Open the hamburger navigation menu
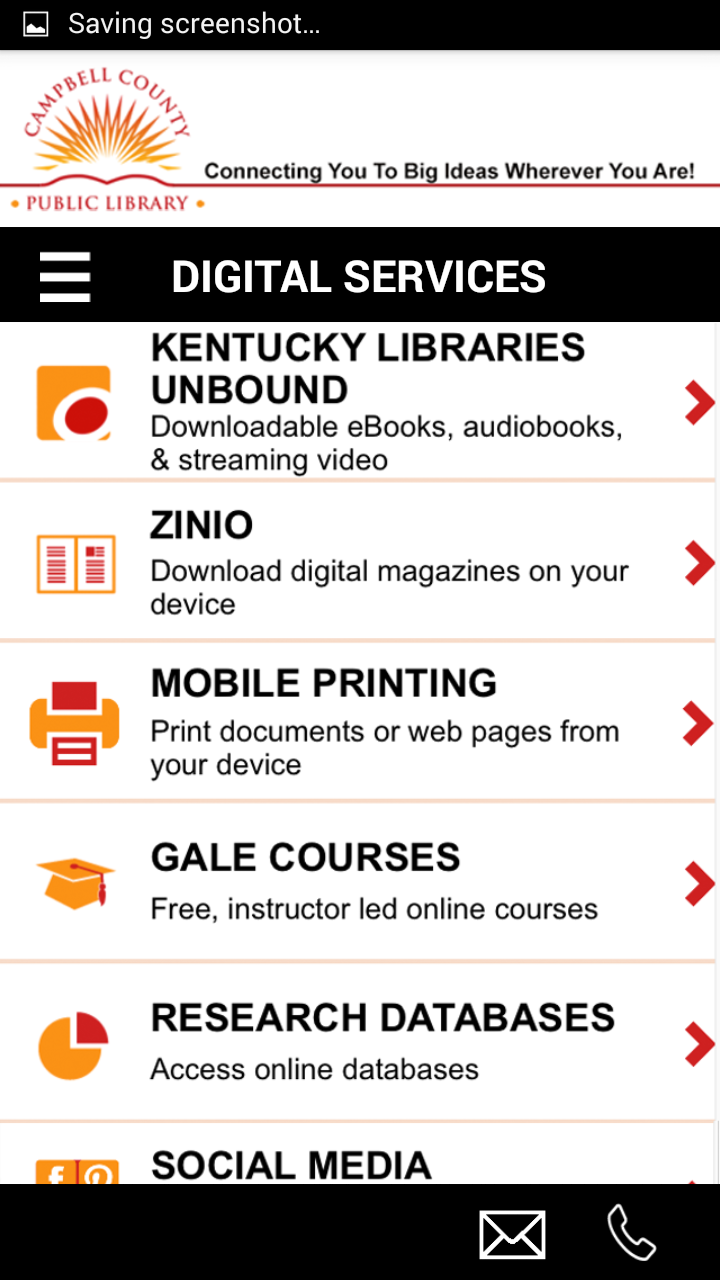This screenshot has height=1280, width=720. 65,274
